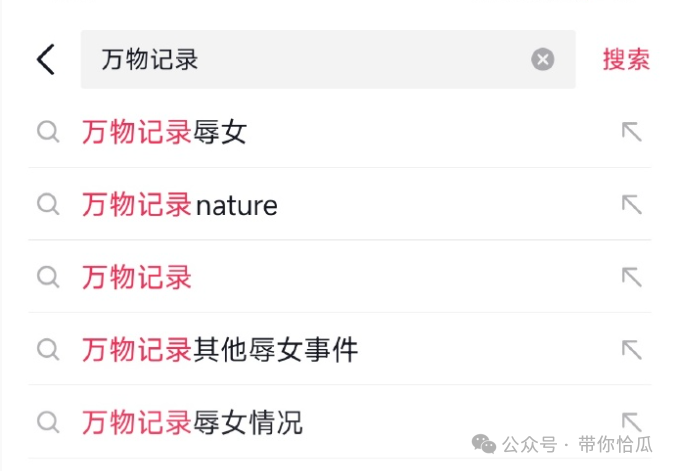Screen dimensions: 674x471
Task: Fill search with 万物记录nature via arrow icon
Action: click(631, 205)
